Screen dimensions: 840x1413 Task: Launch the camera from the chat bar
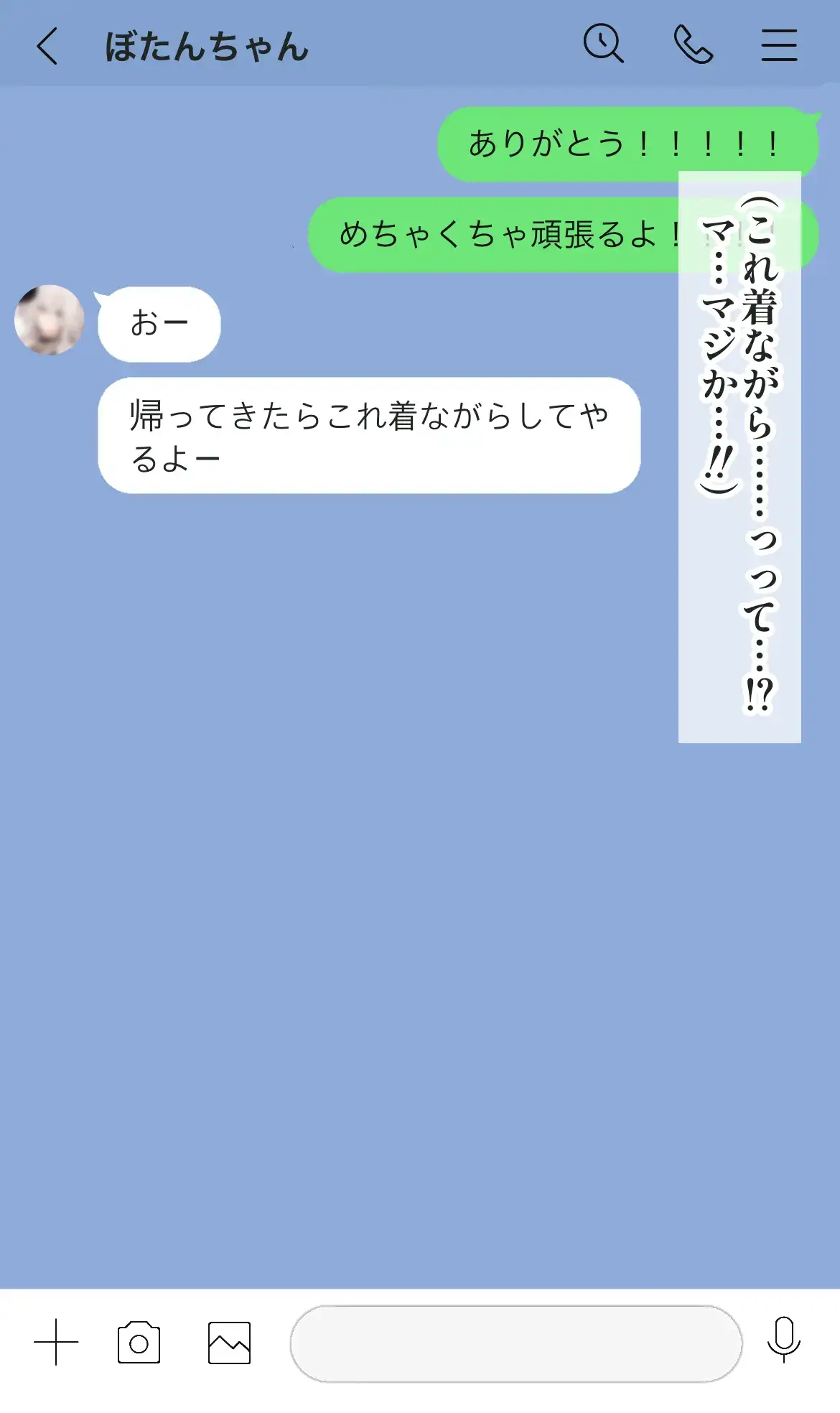[139, 1342]
